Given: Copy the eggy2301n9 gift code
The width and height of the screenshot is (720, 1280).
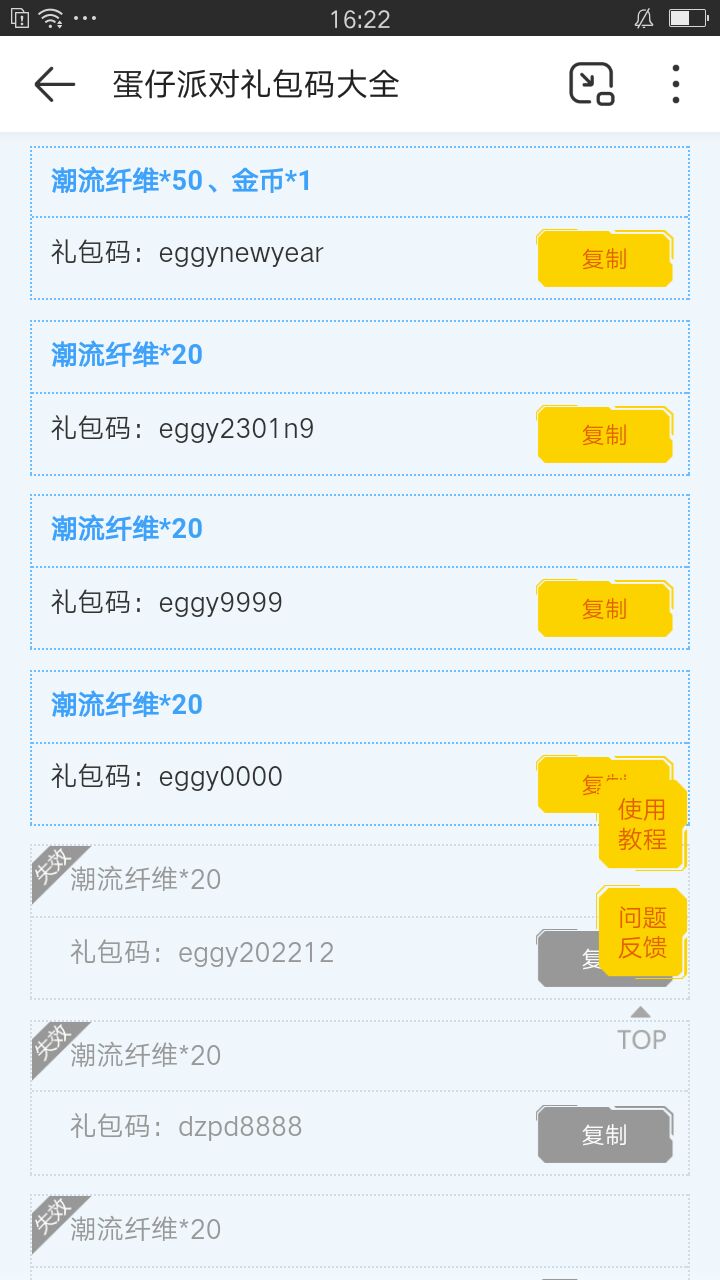Looking at the screenshot, I should 604,435.
